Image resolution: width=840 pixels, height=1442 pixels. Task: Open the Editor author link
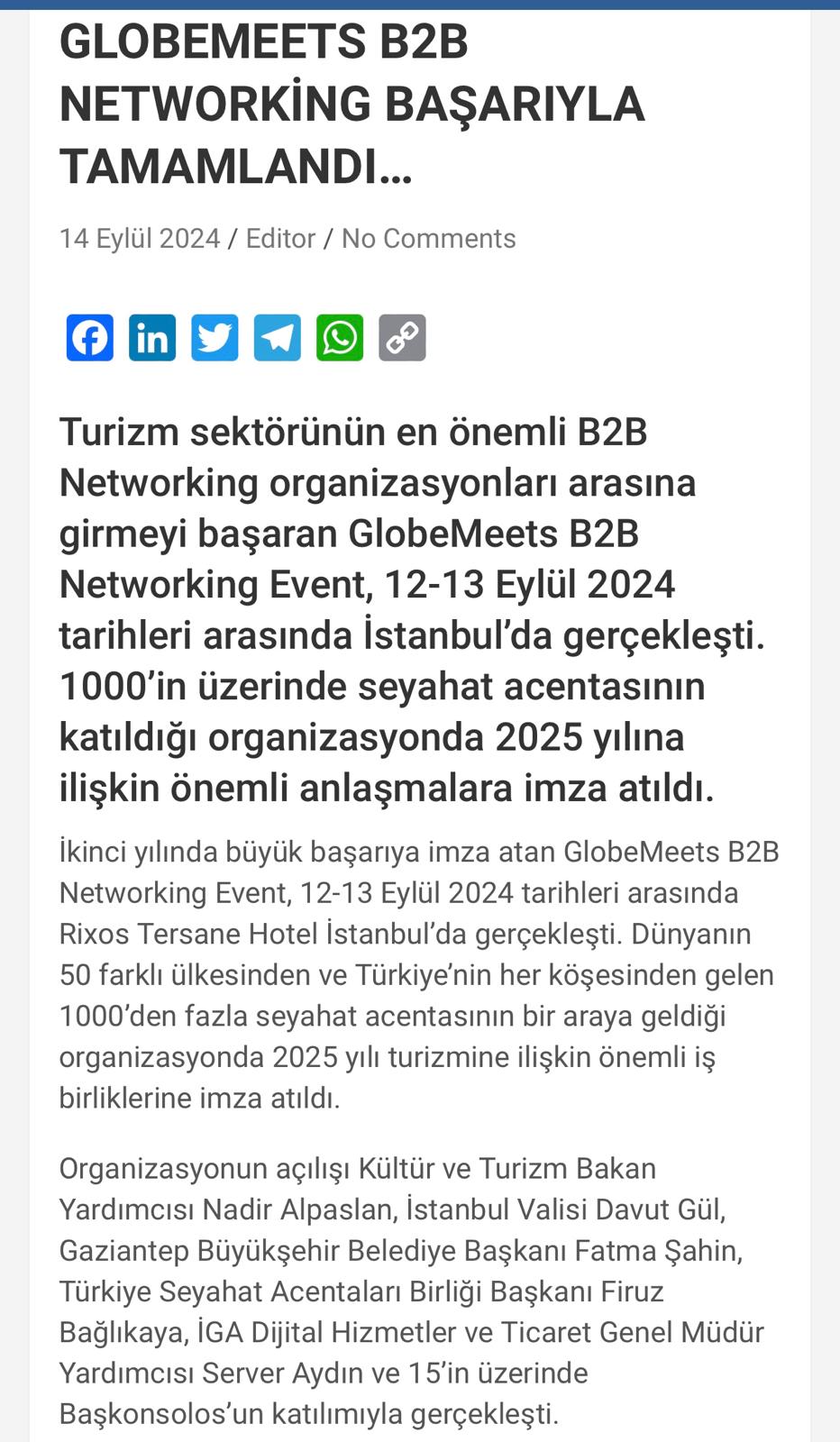(x=280, y=239)
